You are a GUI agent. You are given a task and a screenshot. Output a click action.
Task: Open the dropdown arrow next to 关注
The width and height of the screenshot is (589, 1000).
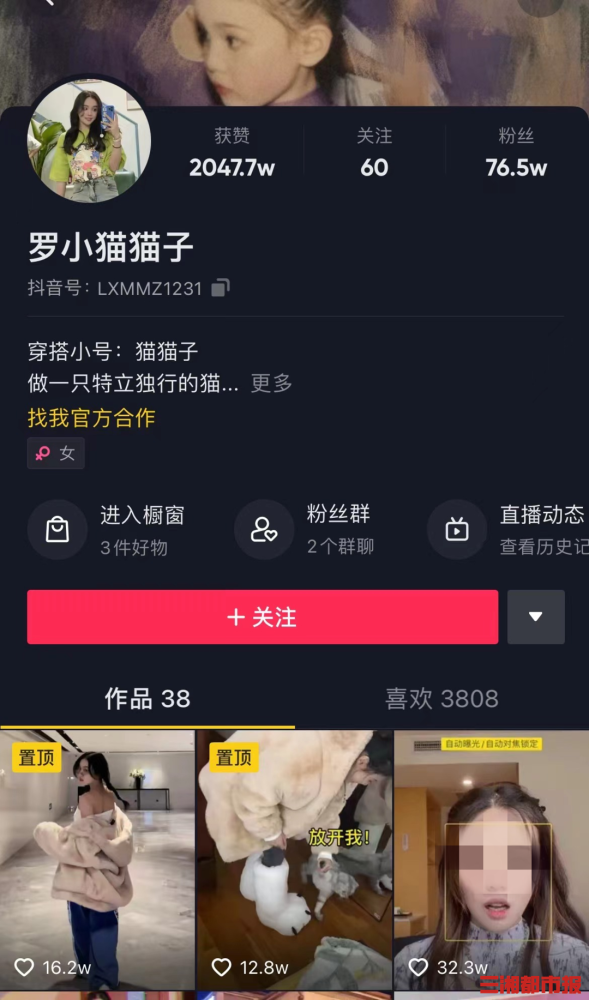[536, 617]
